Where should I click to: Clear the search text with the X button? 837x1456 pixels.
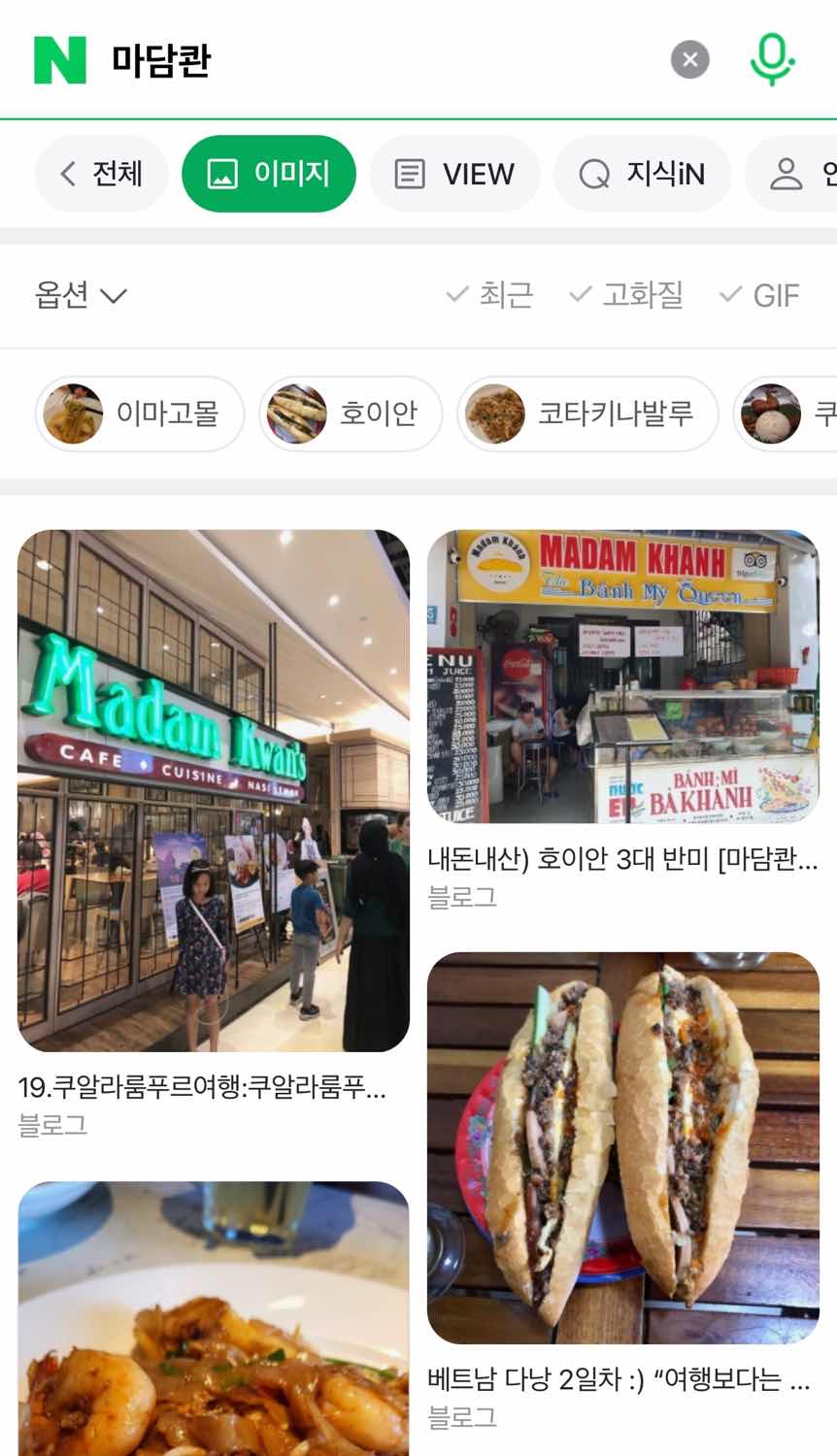(689, 60)
